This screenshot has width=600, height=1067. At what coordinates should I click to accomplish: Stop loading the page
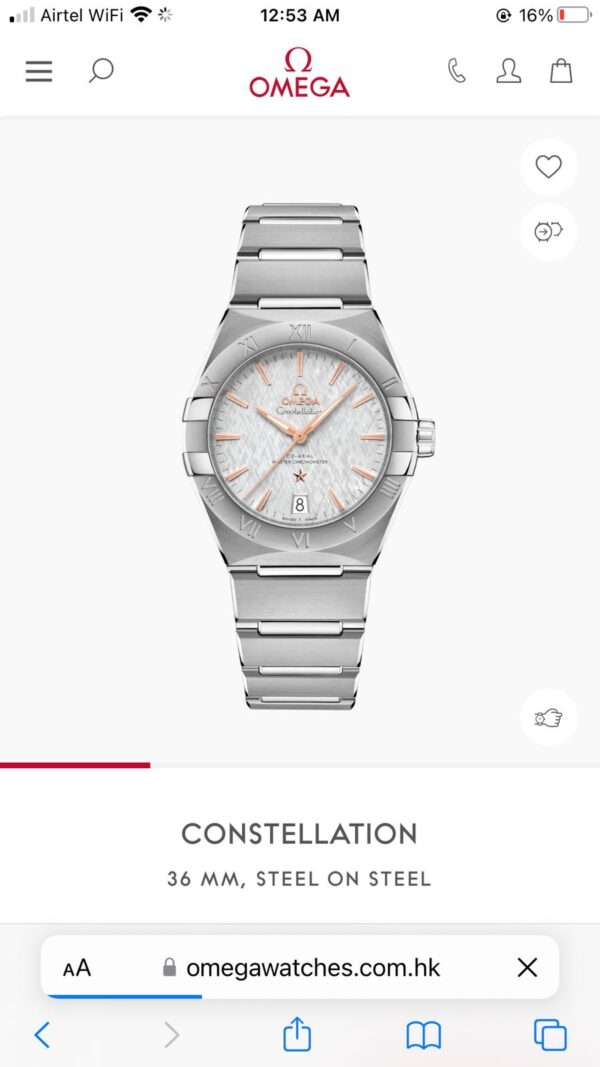pos(527,967)
